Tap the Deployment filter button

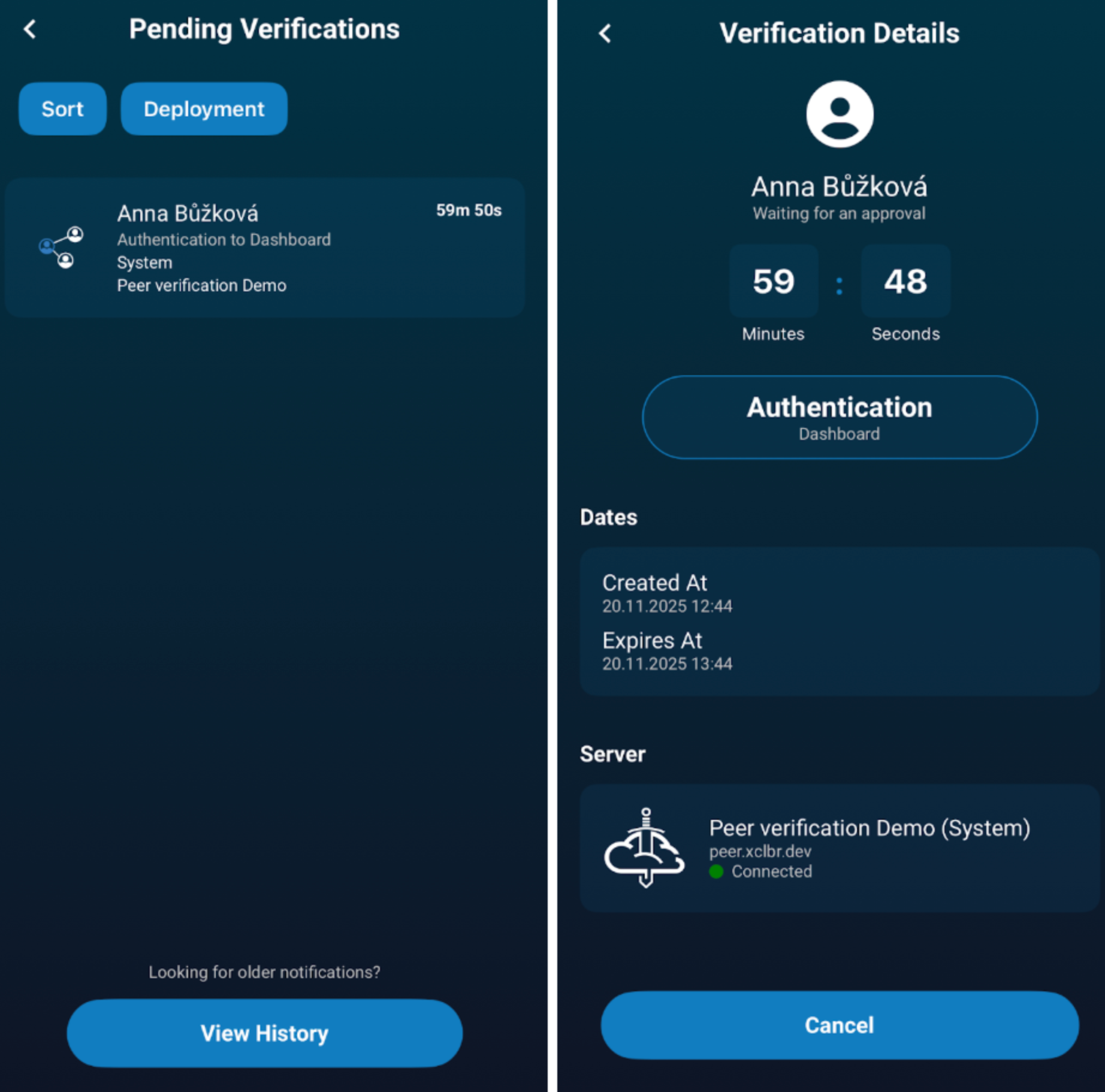click(x=204, y=109)
